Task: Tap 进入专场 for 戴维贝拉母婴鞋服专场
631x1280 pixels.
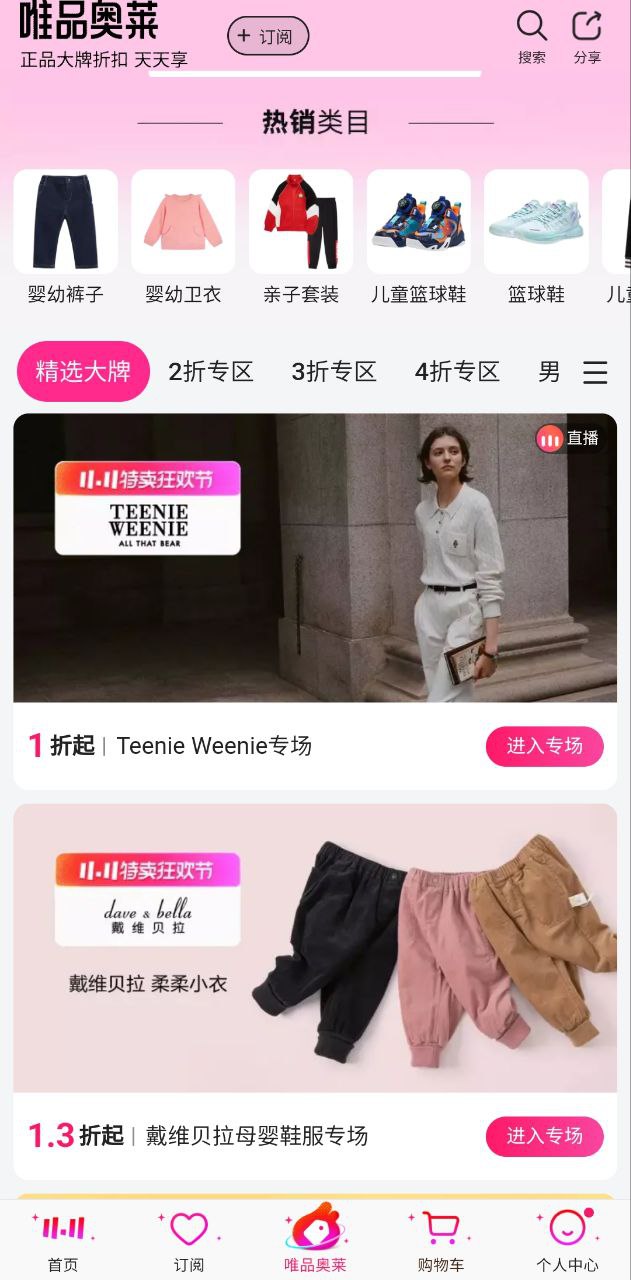Action: (544, 1136)
